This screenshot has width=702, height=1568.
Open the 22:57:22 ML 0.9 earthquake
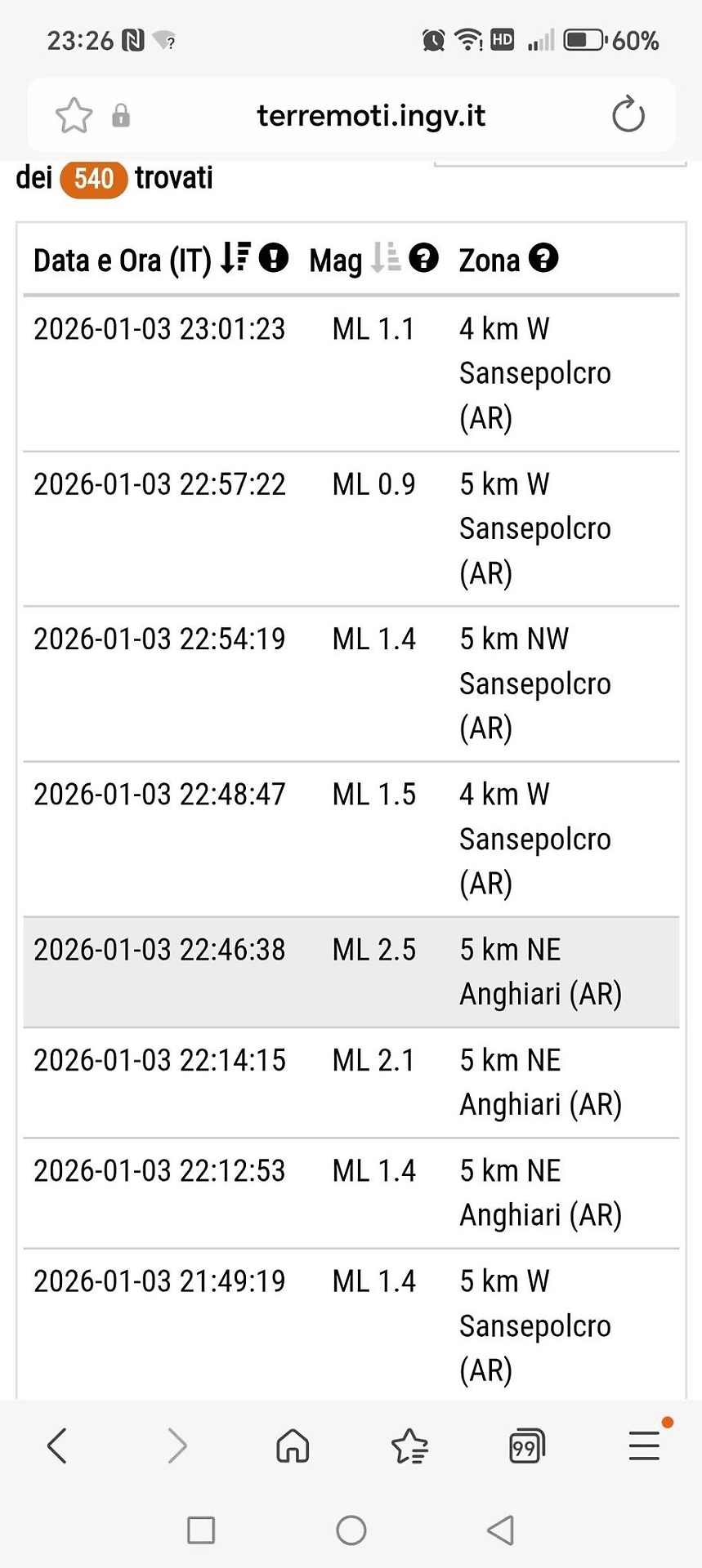[x=159, y=484]
